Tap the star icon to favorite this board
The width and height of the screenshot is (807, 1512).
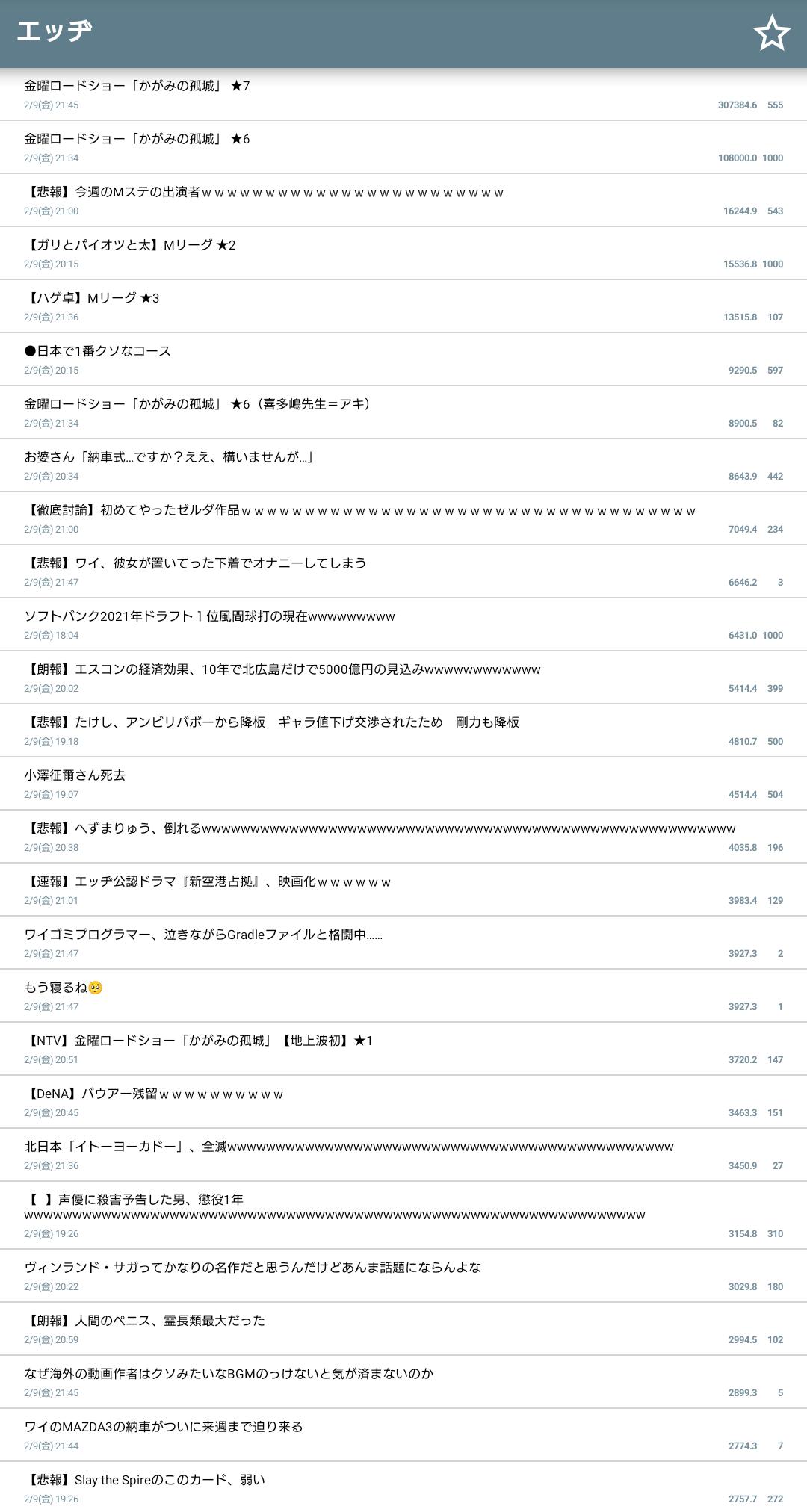771,34
